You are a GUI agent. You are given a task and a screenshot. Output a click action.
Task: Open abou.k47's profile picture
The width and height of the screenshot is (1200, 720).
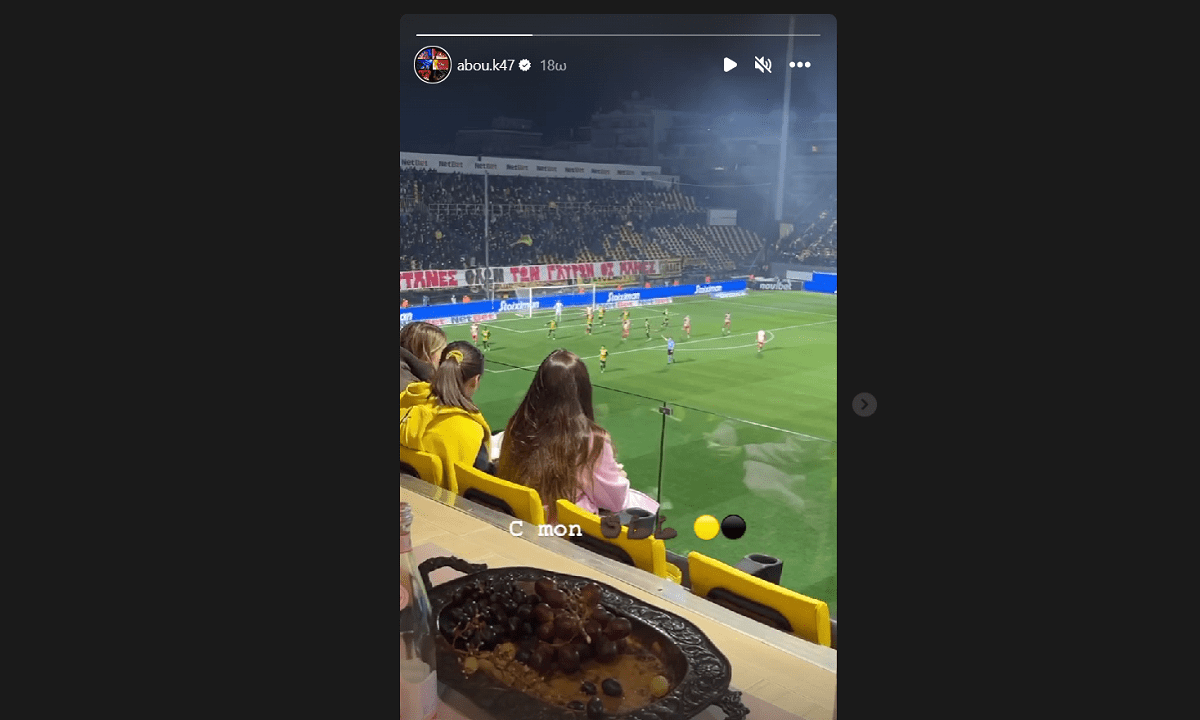(x=432, y=65)
